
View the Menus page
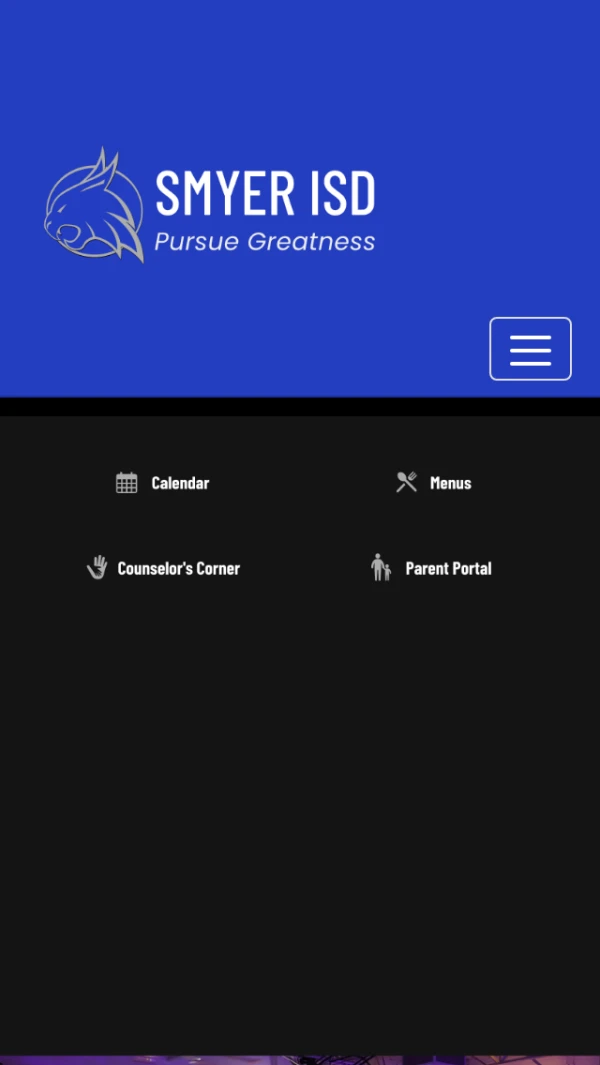point(434,483)
